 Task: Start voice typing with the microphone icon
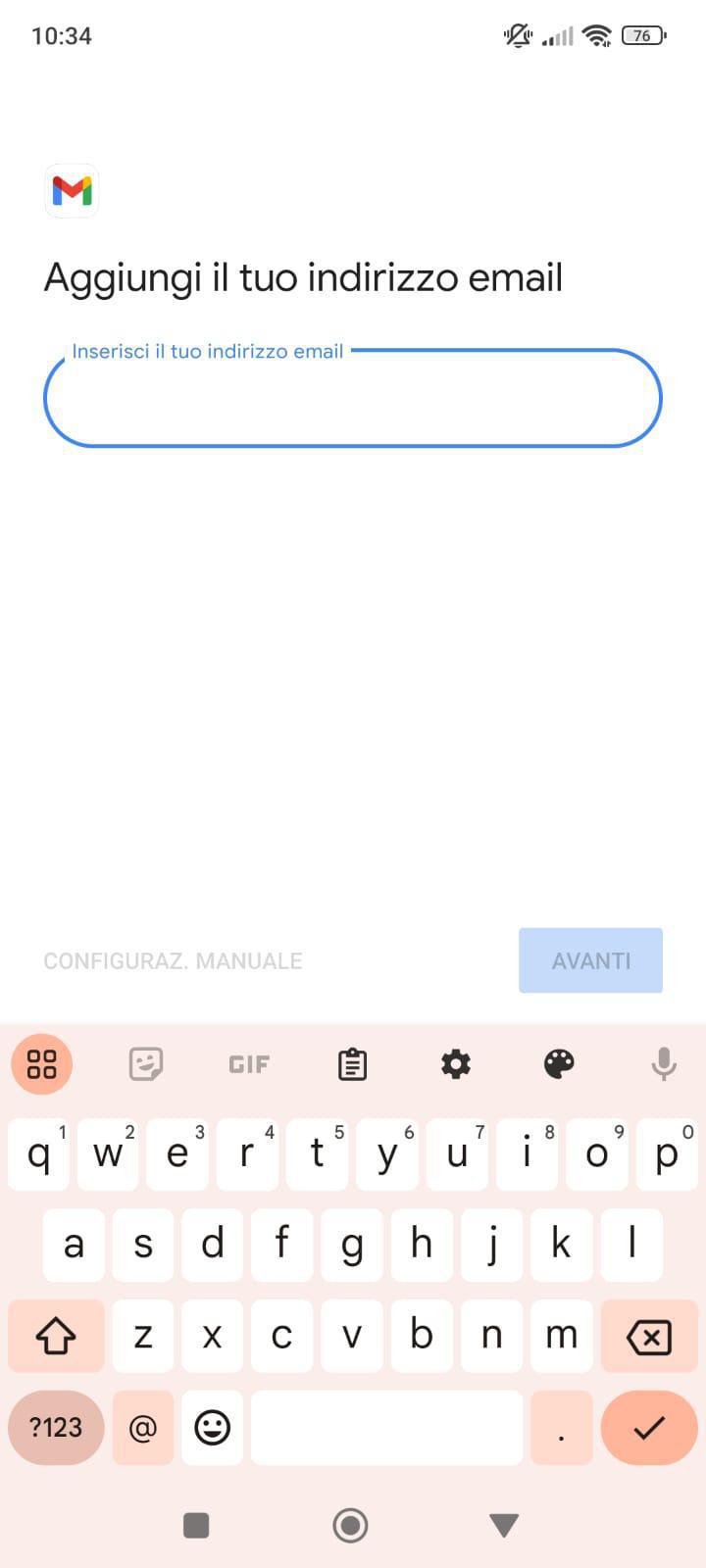[x=664, y=1063]
